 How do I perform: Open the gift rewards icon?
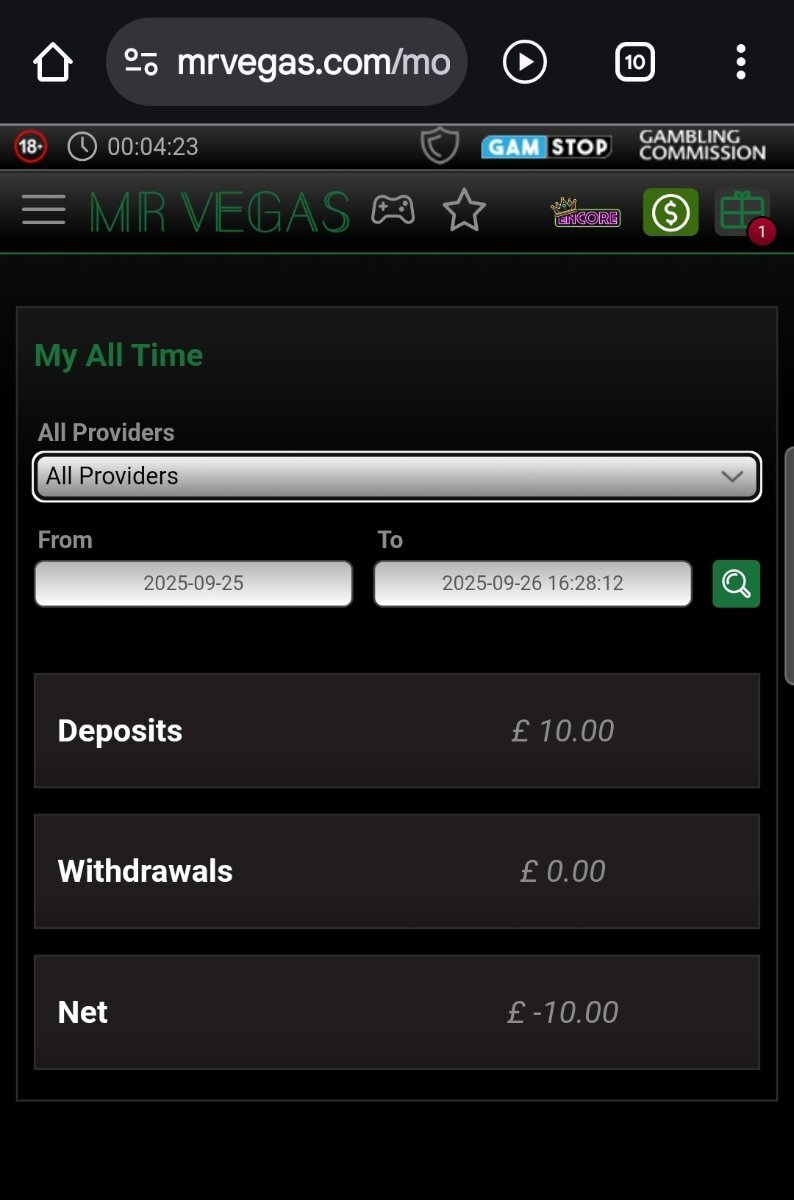(741, 212)
